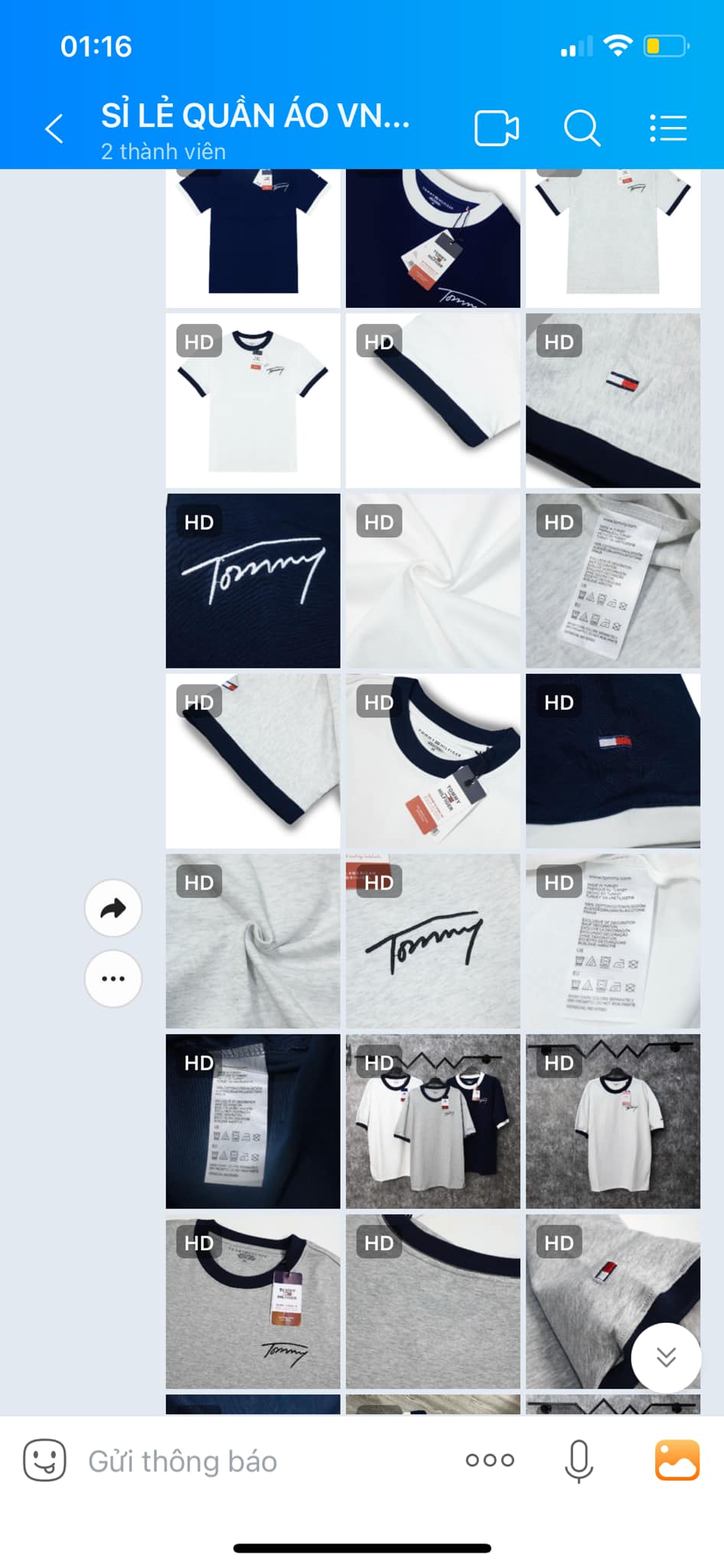The image size is (724, 1568).
Task: Open the black Tommy signature on grey photo
Action: pos(433,941)
